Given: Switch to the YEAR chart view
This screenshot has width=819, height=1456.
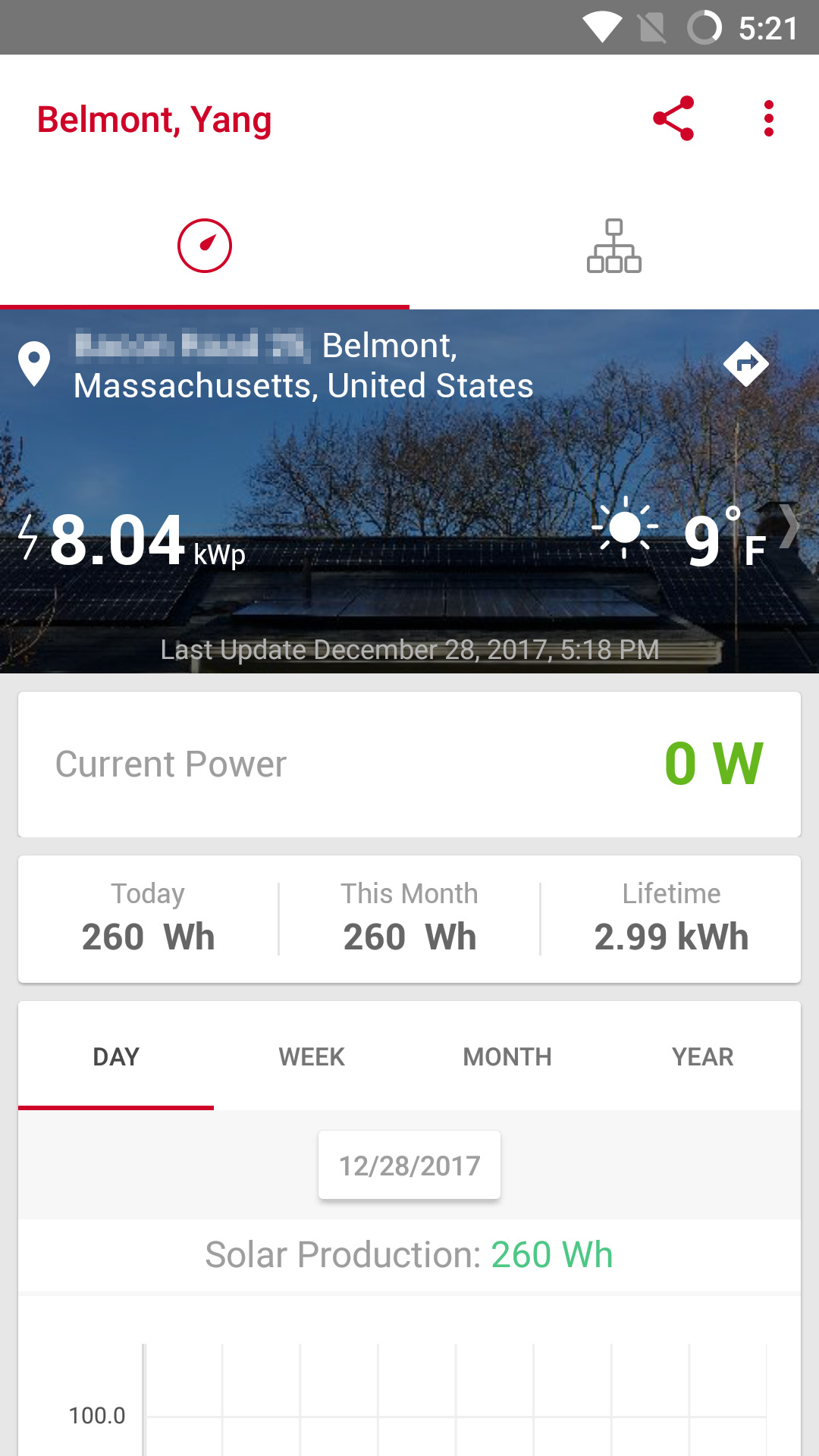Looking at the screenshot, I should click(703, 1056).
